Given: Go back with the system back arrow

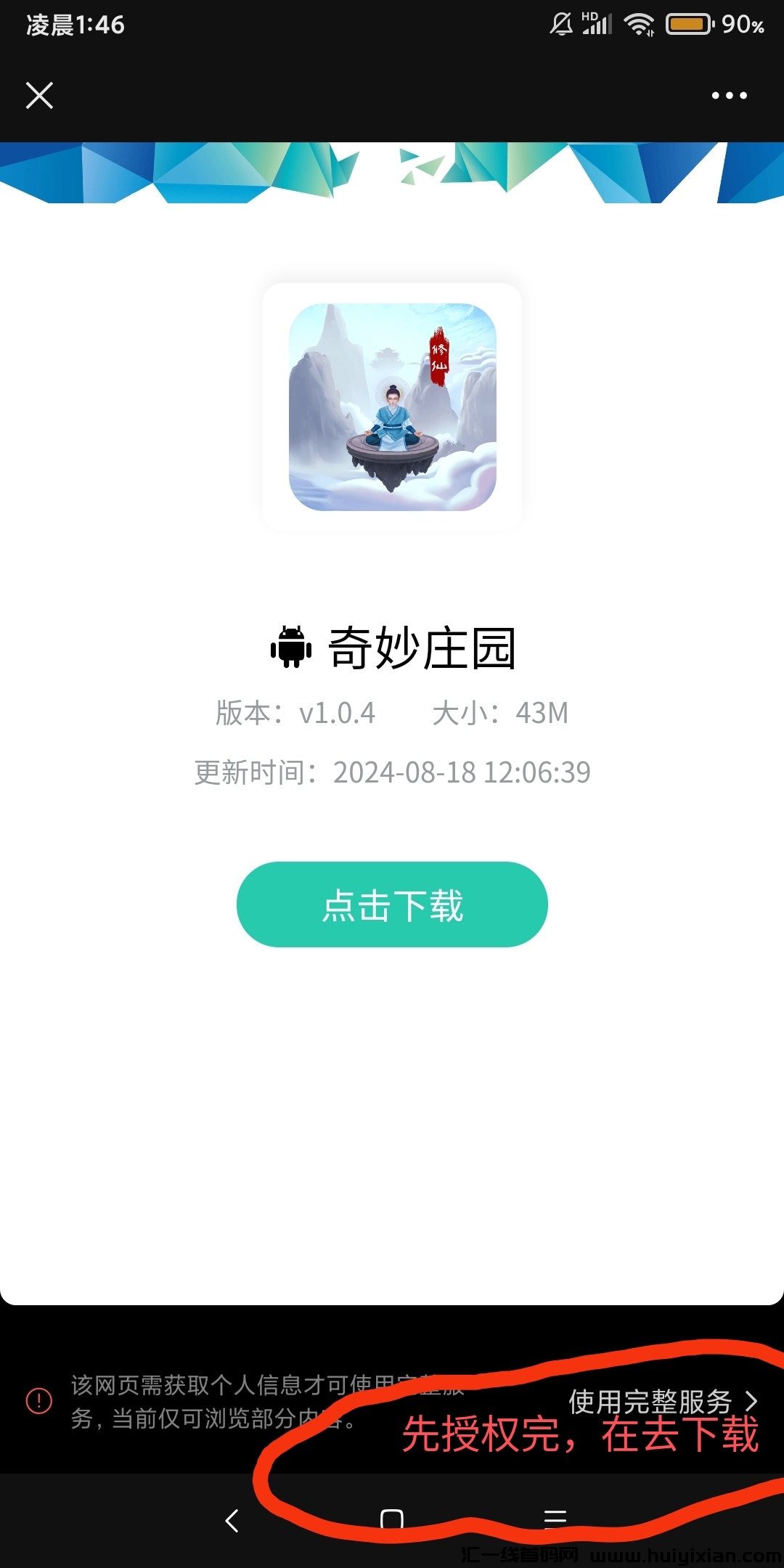Looking at the screenshot, I should coord(232,1520).
